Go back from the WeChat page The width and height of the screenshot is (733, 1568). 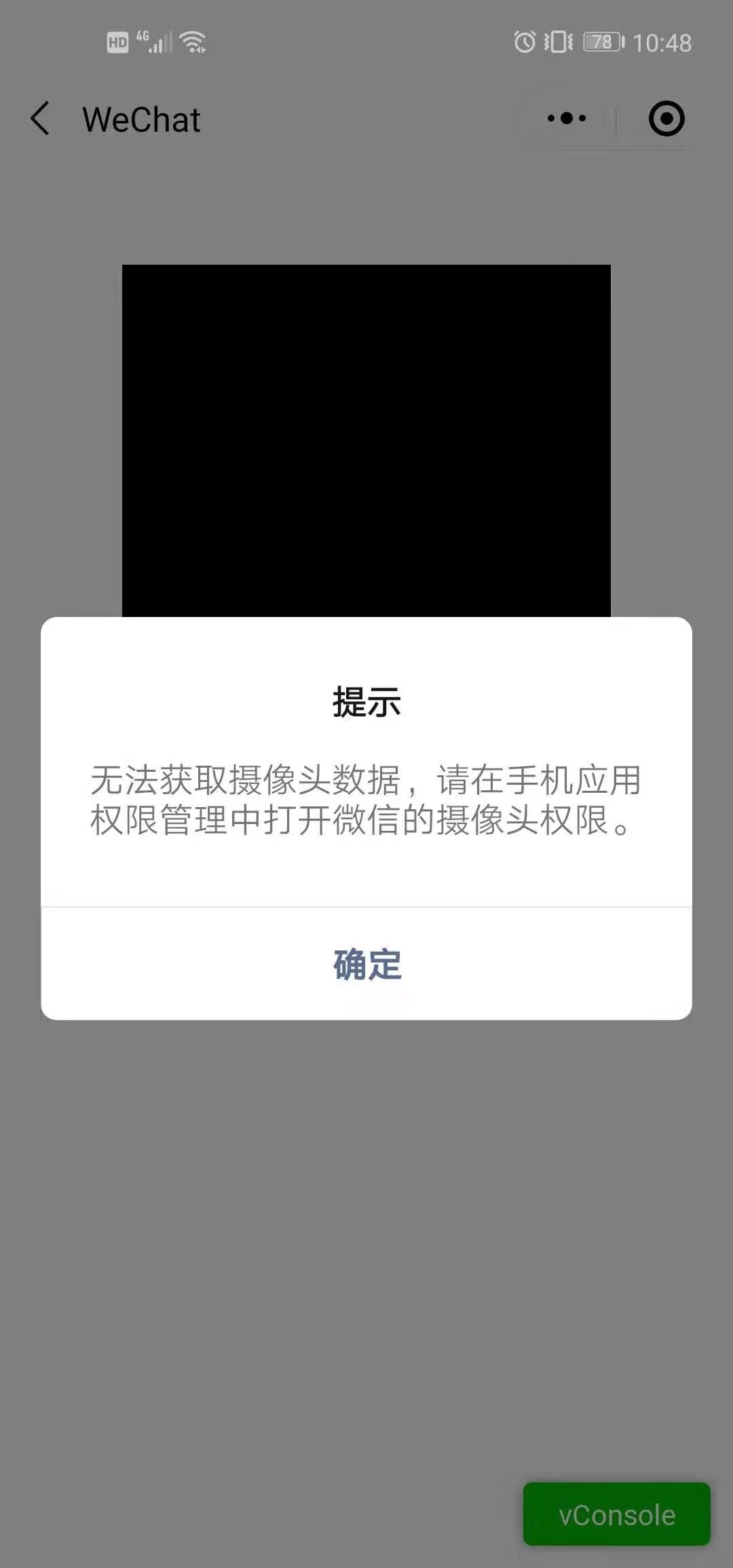(41, 119)
